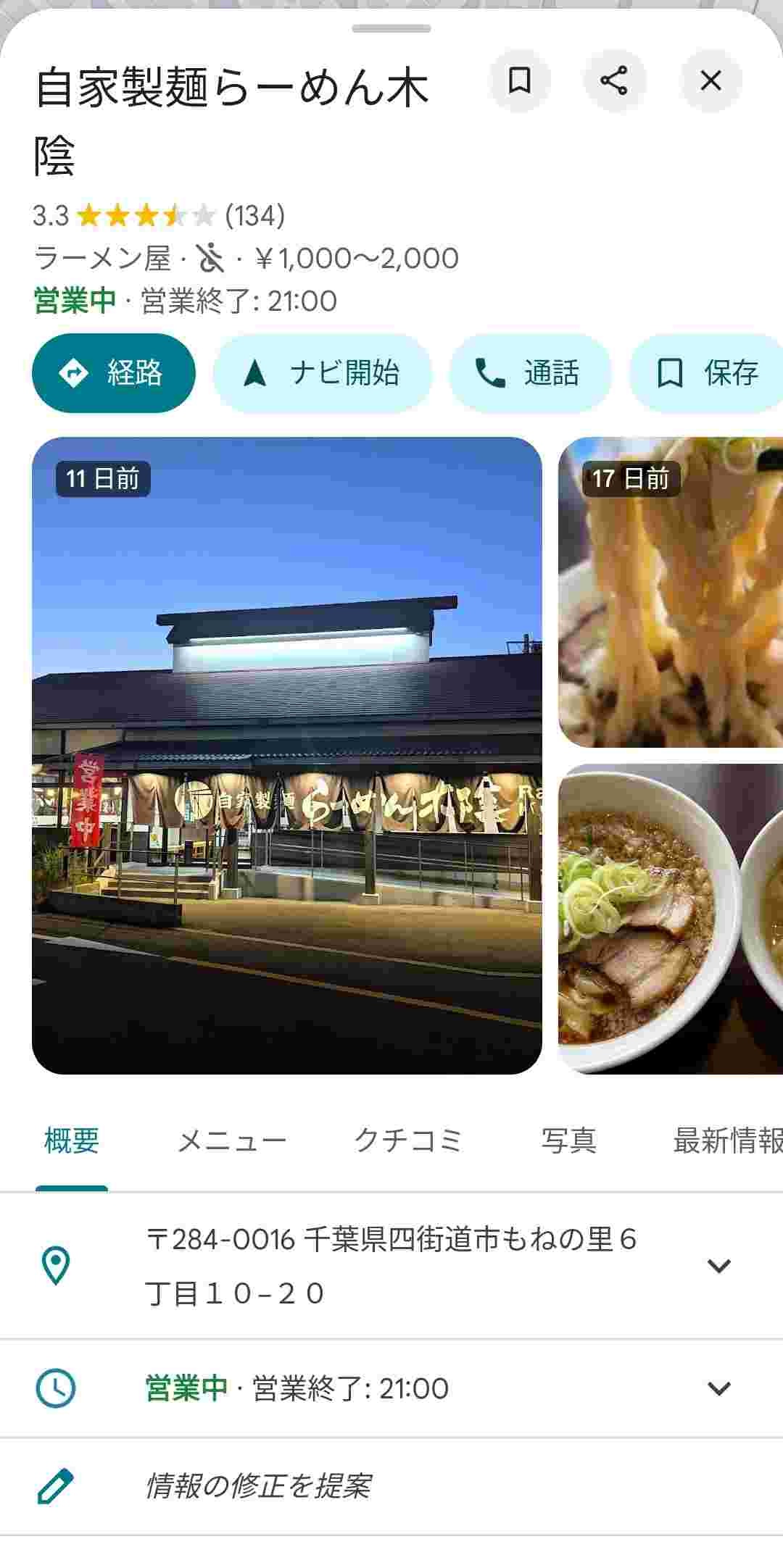Open the storefront photo from 11日前
This screenshot has height=1568, width=783.
click(x=287, y=755)
